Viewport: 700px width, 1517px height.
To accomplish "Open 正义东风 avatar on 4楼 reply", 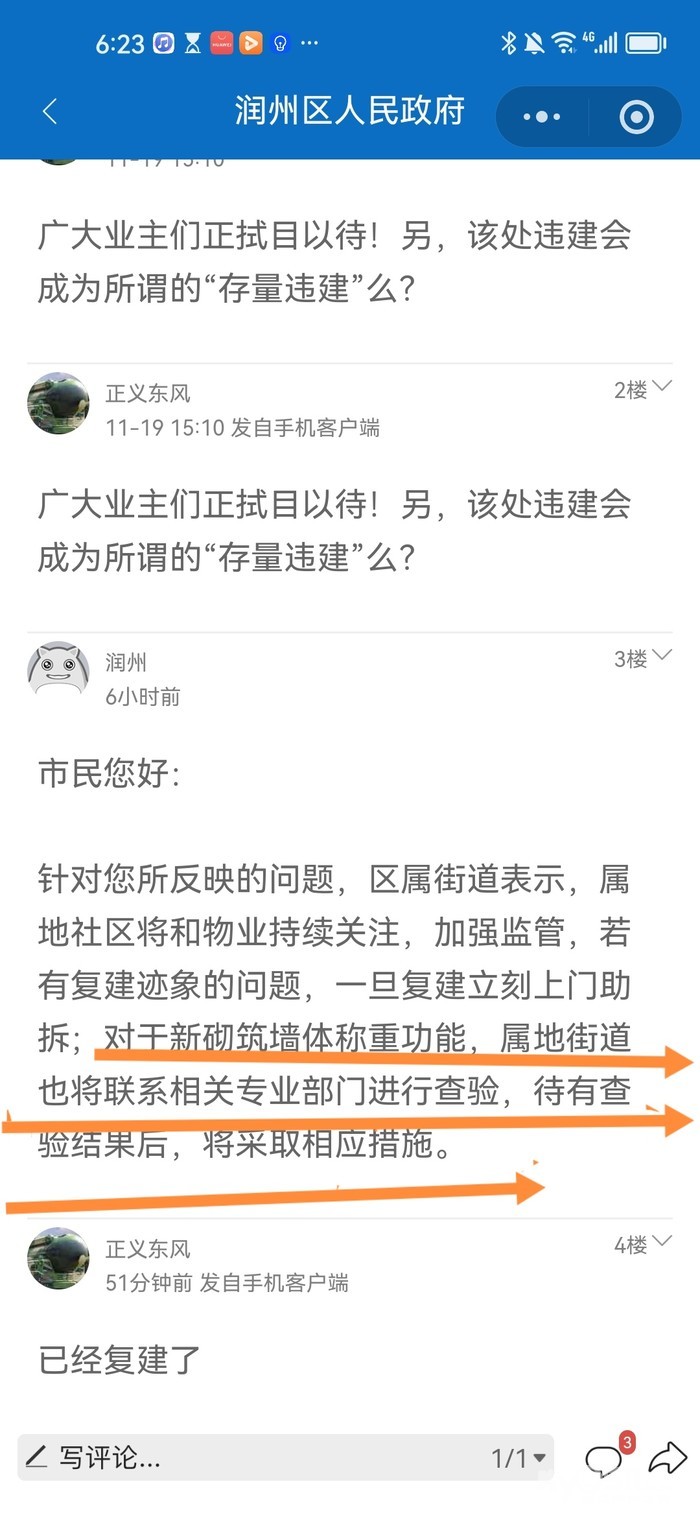I will point(58,1258).
